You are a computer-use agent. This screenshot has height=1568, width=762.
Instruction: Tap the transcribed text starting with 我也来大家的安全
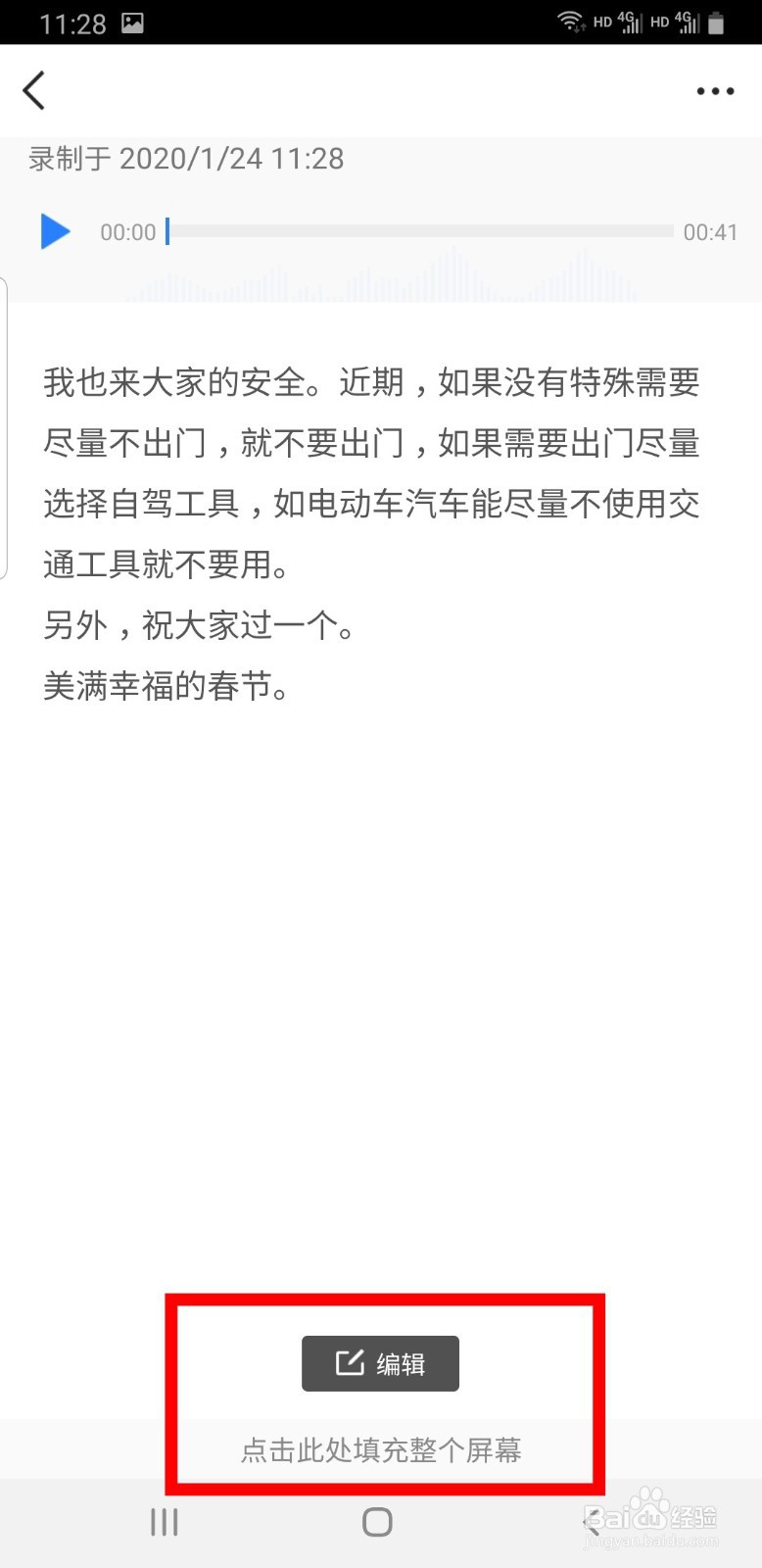click(370, 384)
